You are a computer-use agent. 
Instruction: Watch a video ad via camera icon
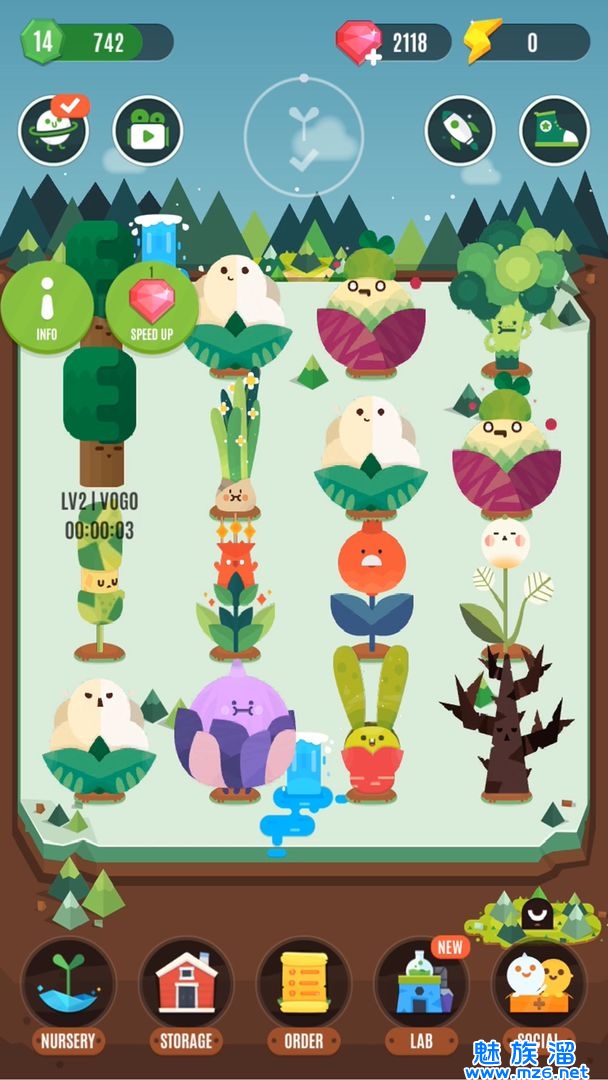pos(147,130)
